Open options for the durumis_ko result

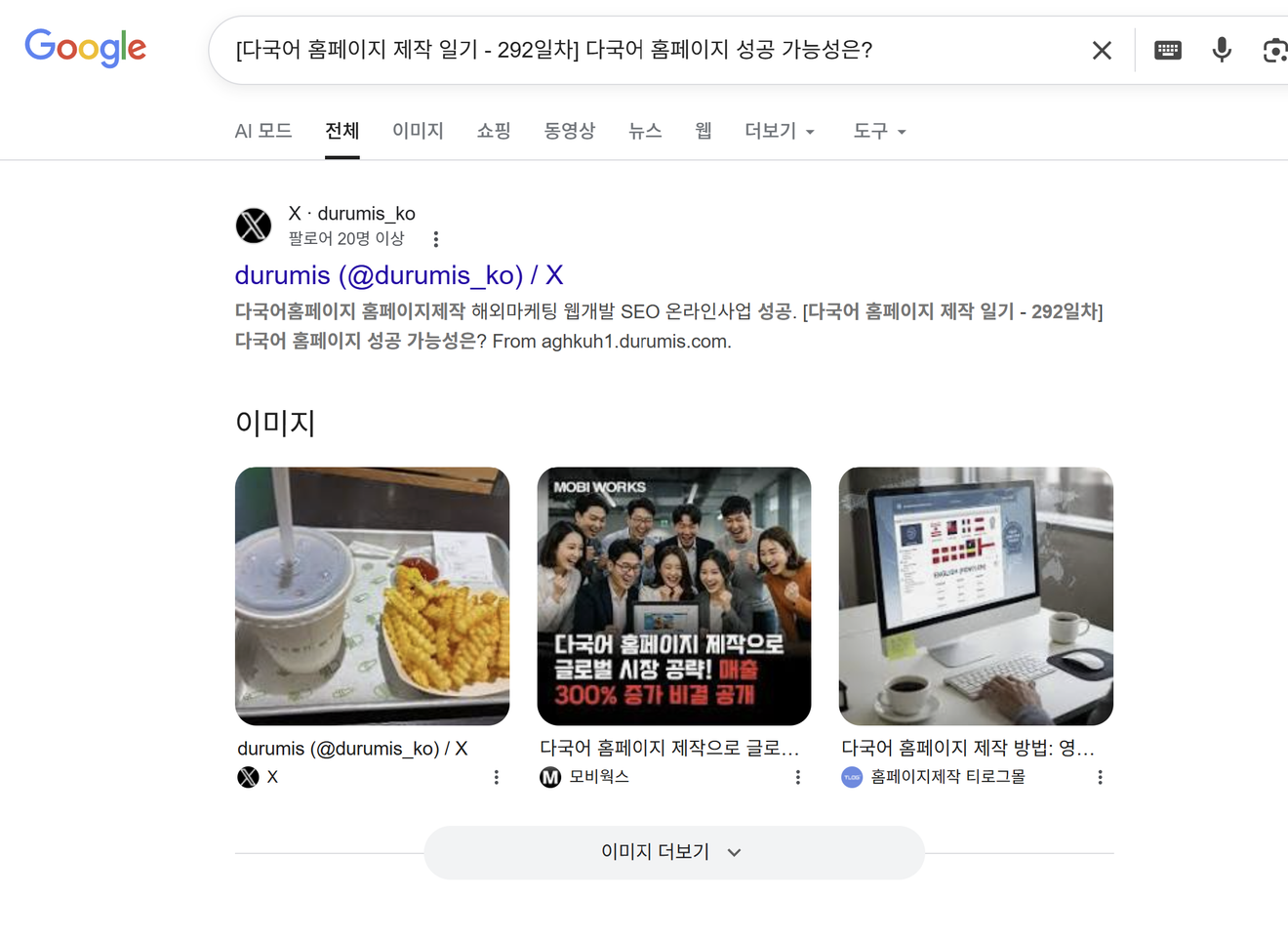pos(436,239)
